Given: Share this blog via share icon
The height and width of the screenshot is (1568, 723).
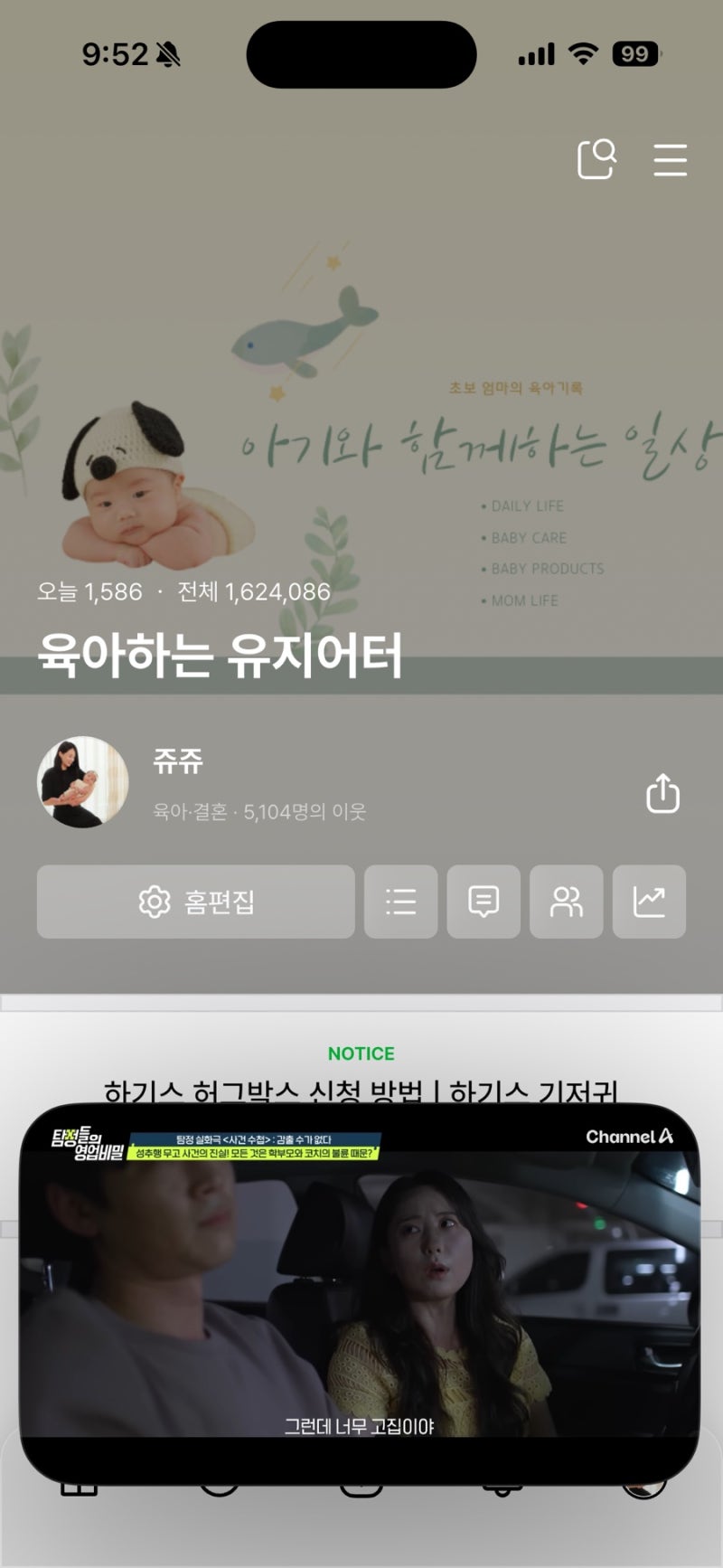Looking at the screenshot, I should tap(662, 793).
